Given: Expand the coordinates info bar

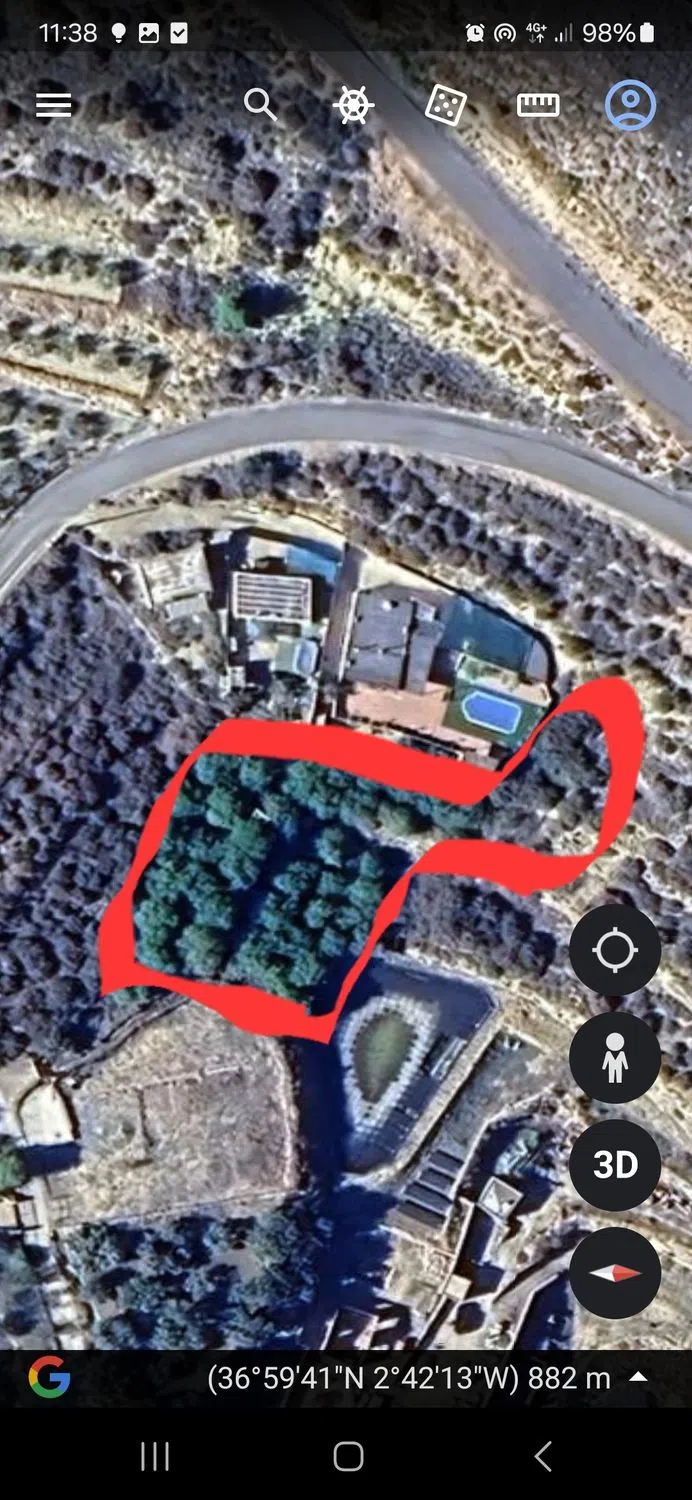Looking at the screenshot, I should [638, 1377].
